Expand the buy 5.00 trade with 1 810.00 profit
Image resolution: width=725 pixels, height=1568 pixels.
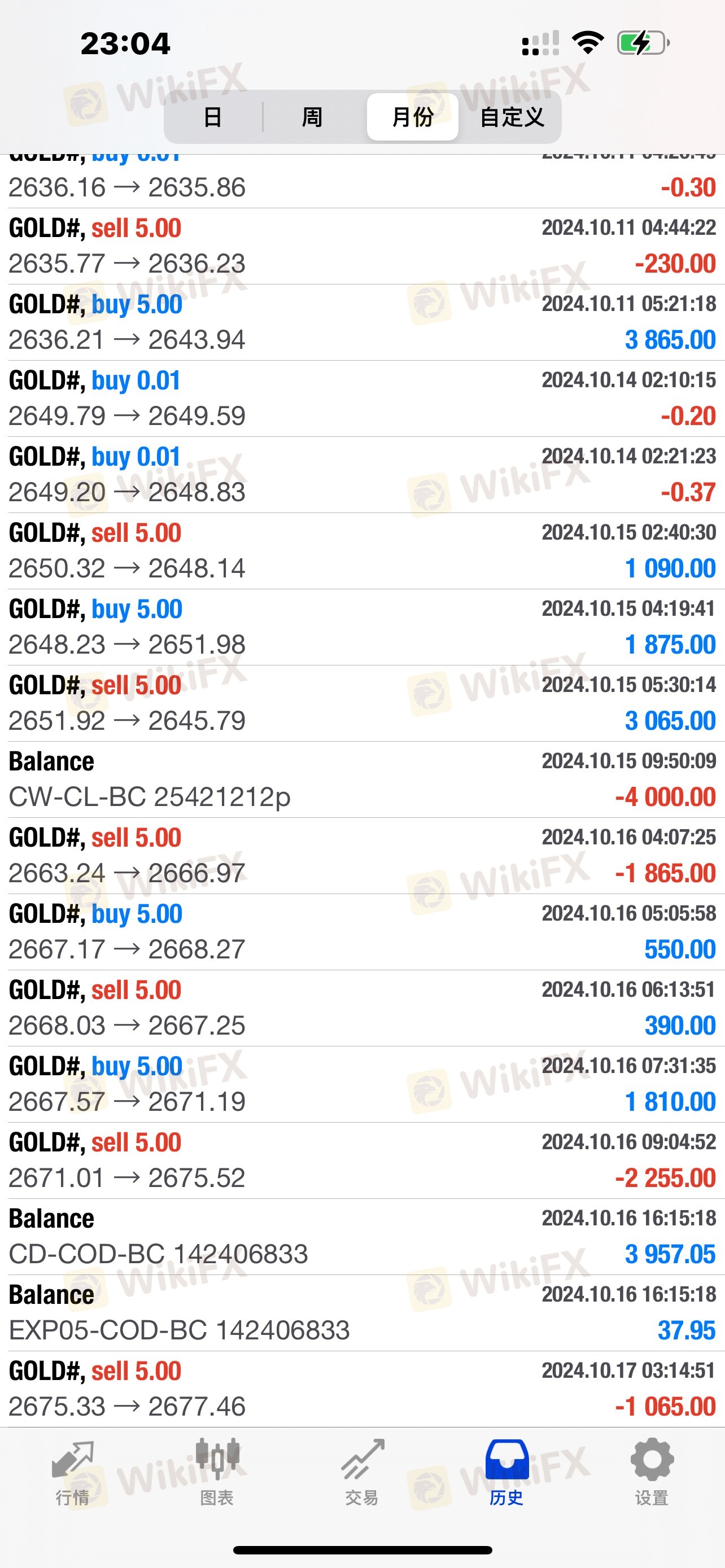click(362, 1085)
